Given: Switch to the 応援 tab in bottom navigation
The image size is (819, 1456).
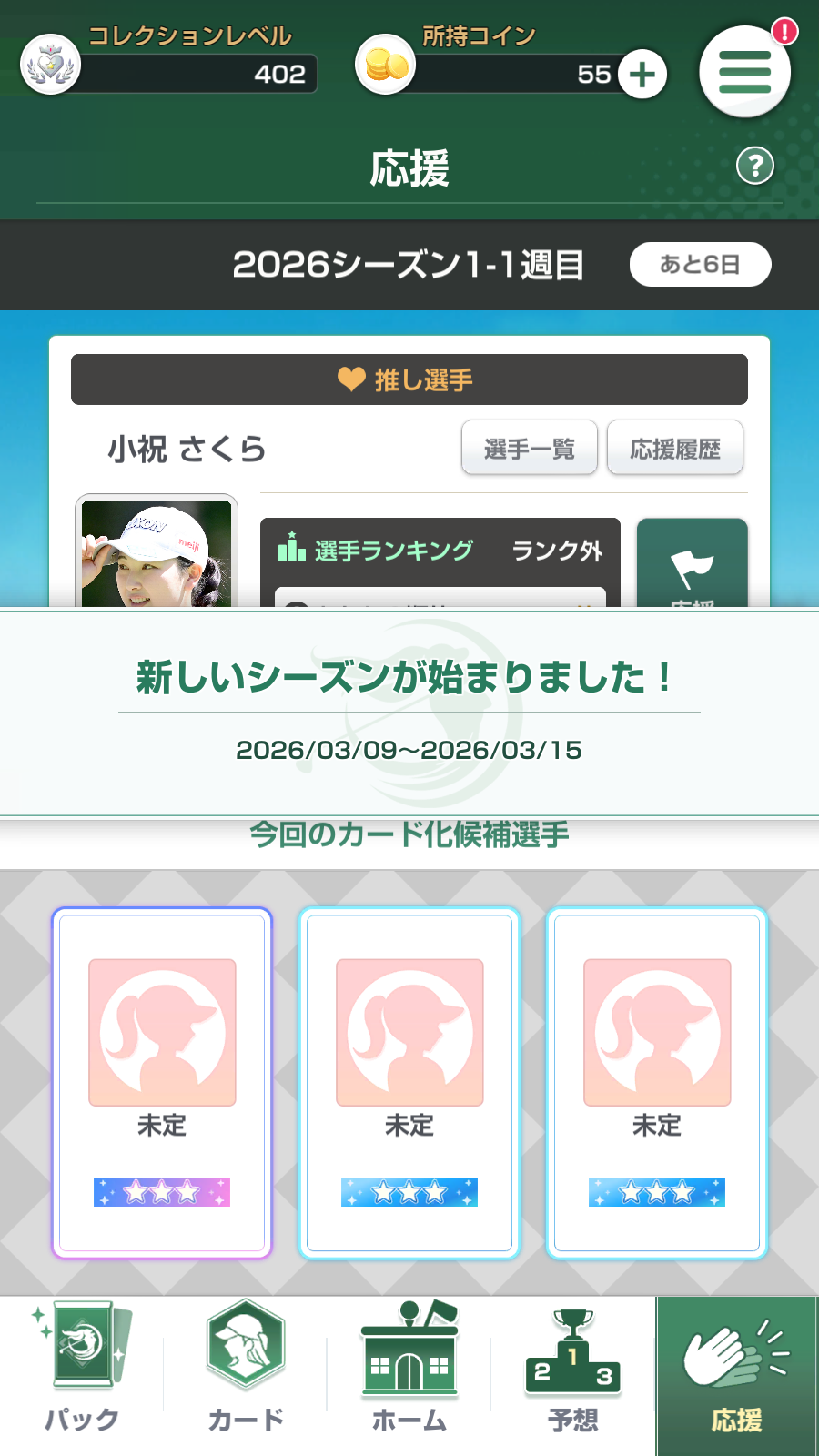Looking at the screenshot, I should pos(737,1374).
